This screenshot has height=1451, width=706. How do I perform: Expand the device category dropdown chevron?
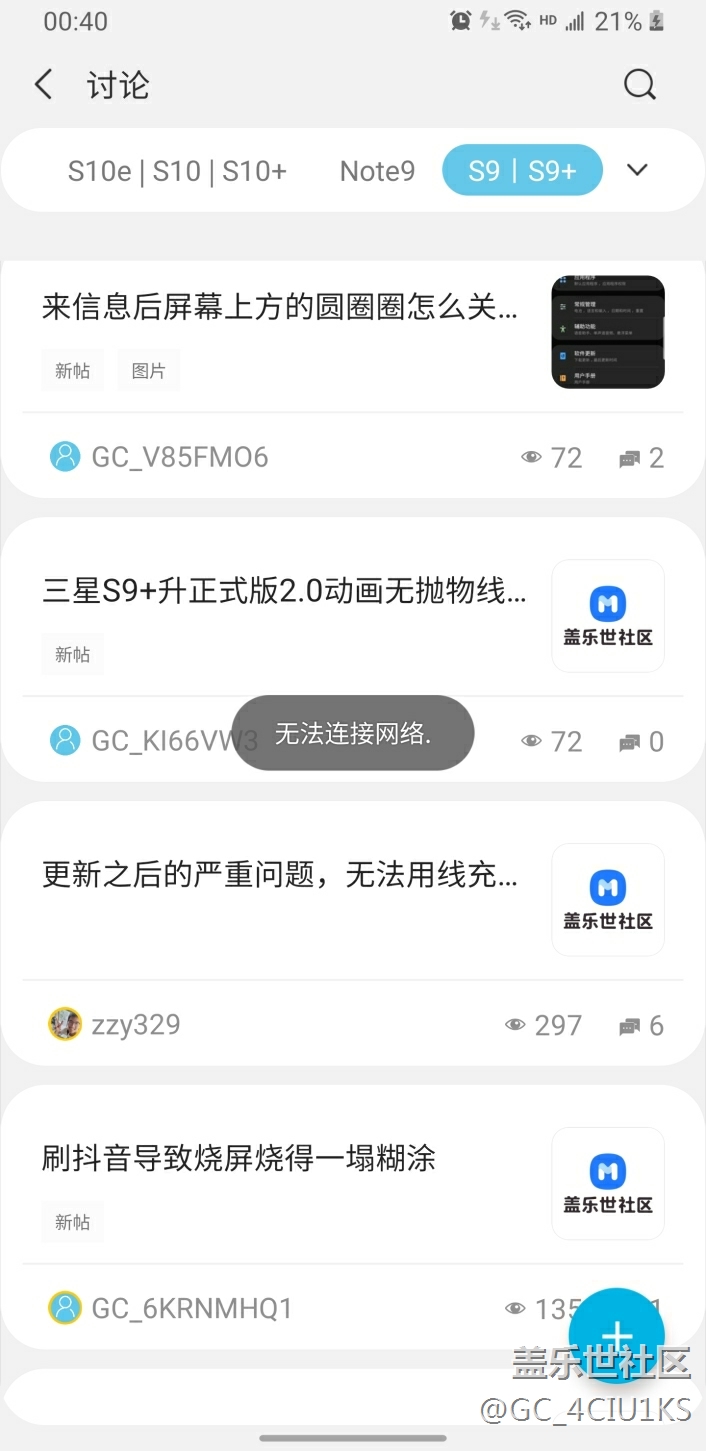(x=638, y=170)
